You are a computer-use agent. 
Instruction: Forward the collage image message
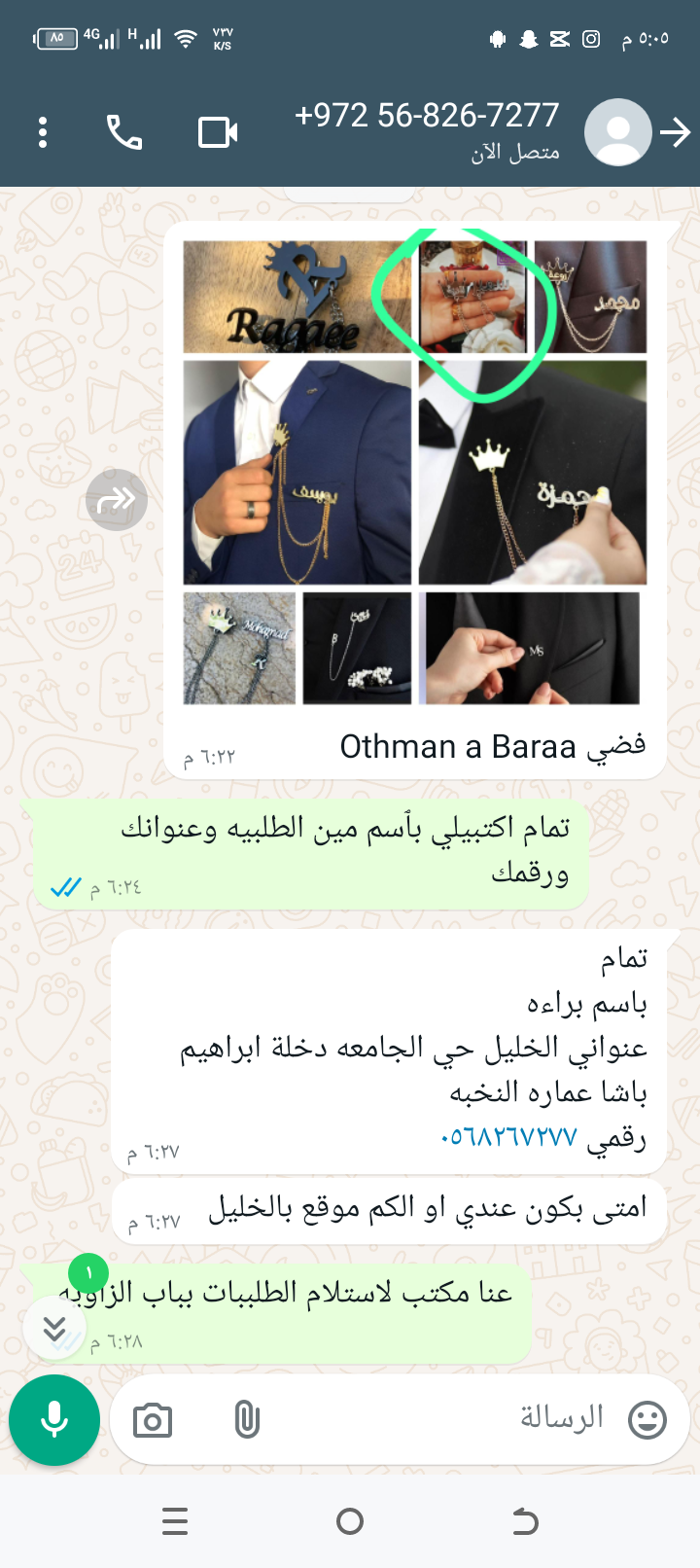click(117, 500)
